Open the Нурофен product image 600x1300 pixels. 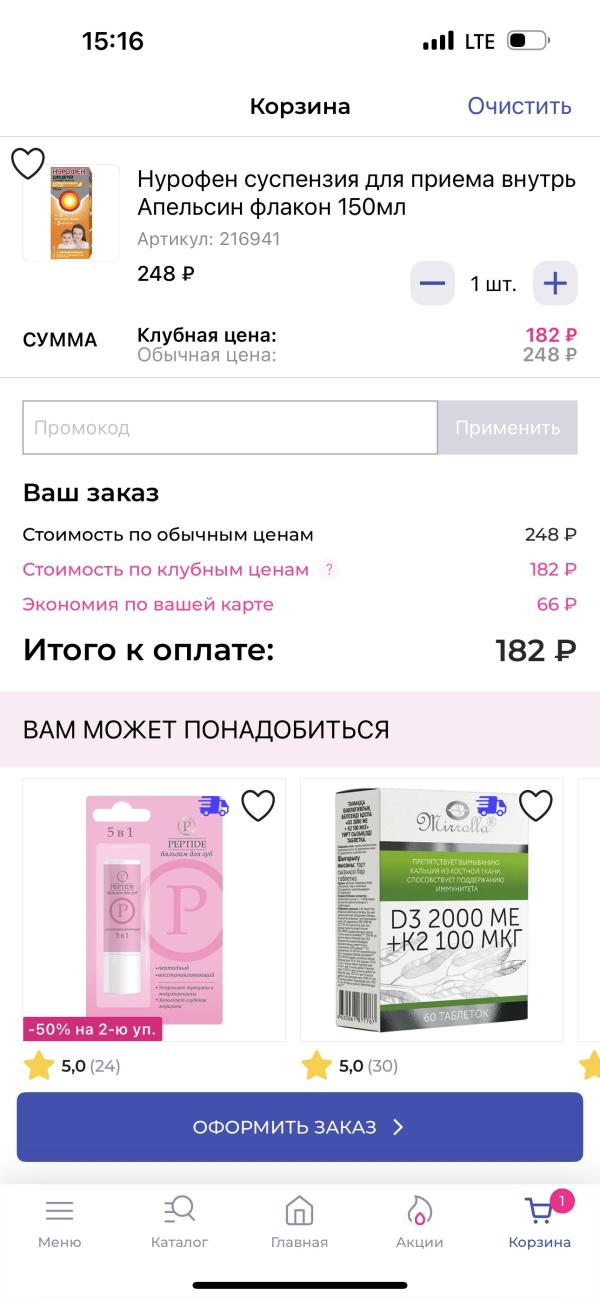71,213
